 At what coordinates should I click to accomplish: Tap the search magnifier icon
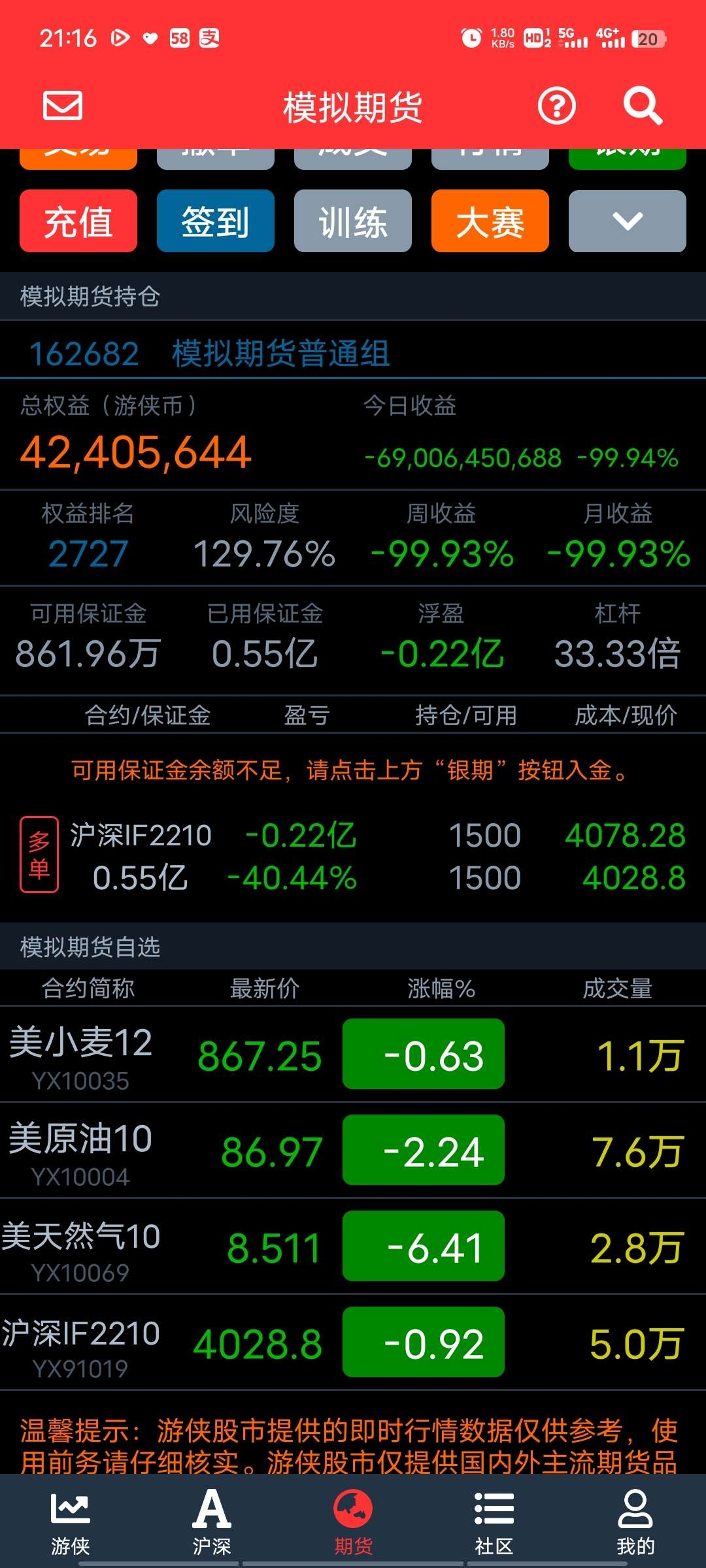[643, 106]
